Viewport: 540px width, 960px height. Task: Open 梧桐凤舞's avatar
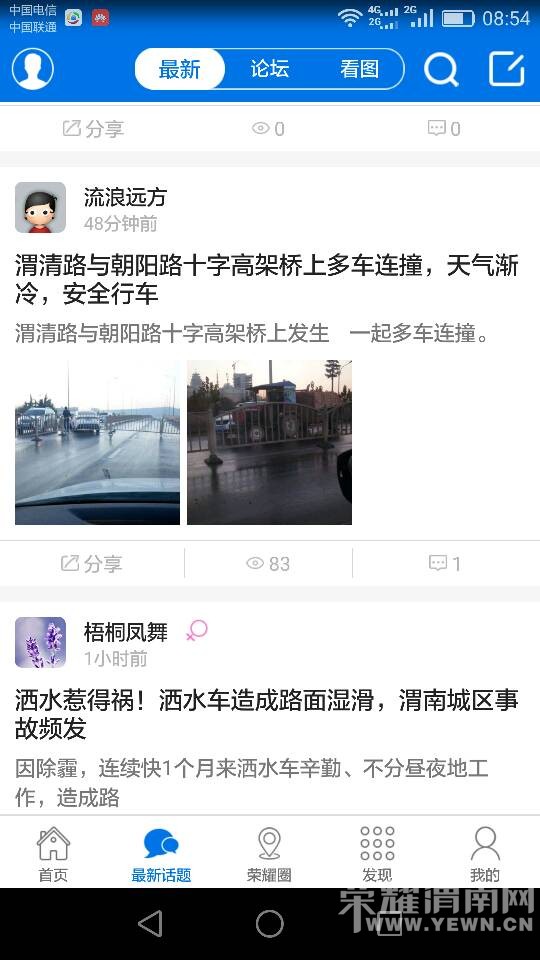pos(40,642)
